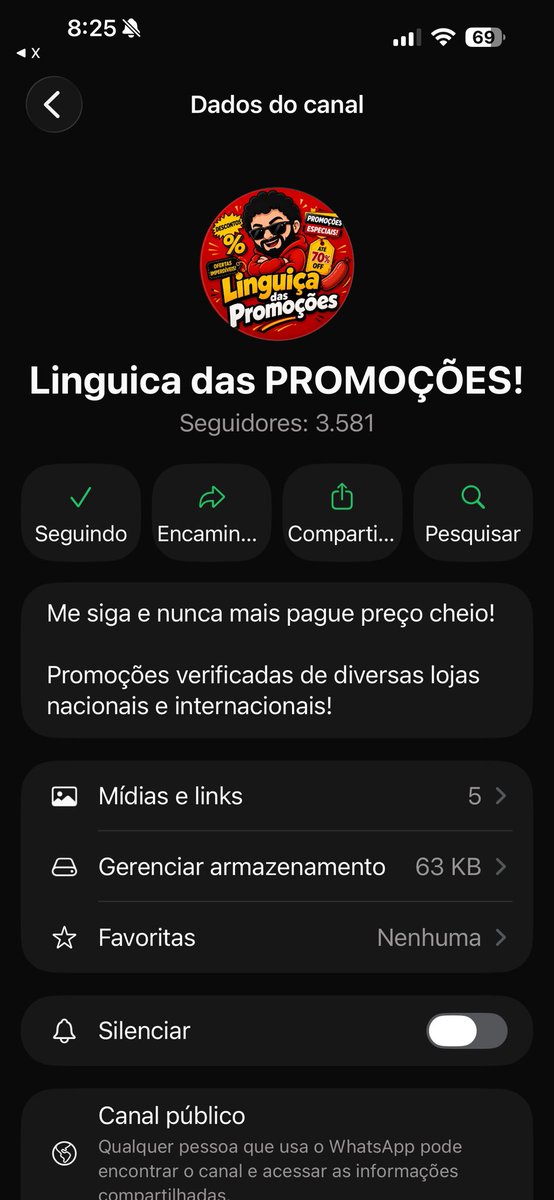
Task: Toggle the Silenciar switch
Action: [x=467, y=1031]
